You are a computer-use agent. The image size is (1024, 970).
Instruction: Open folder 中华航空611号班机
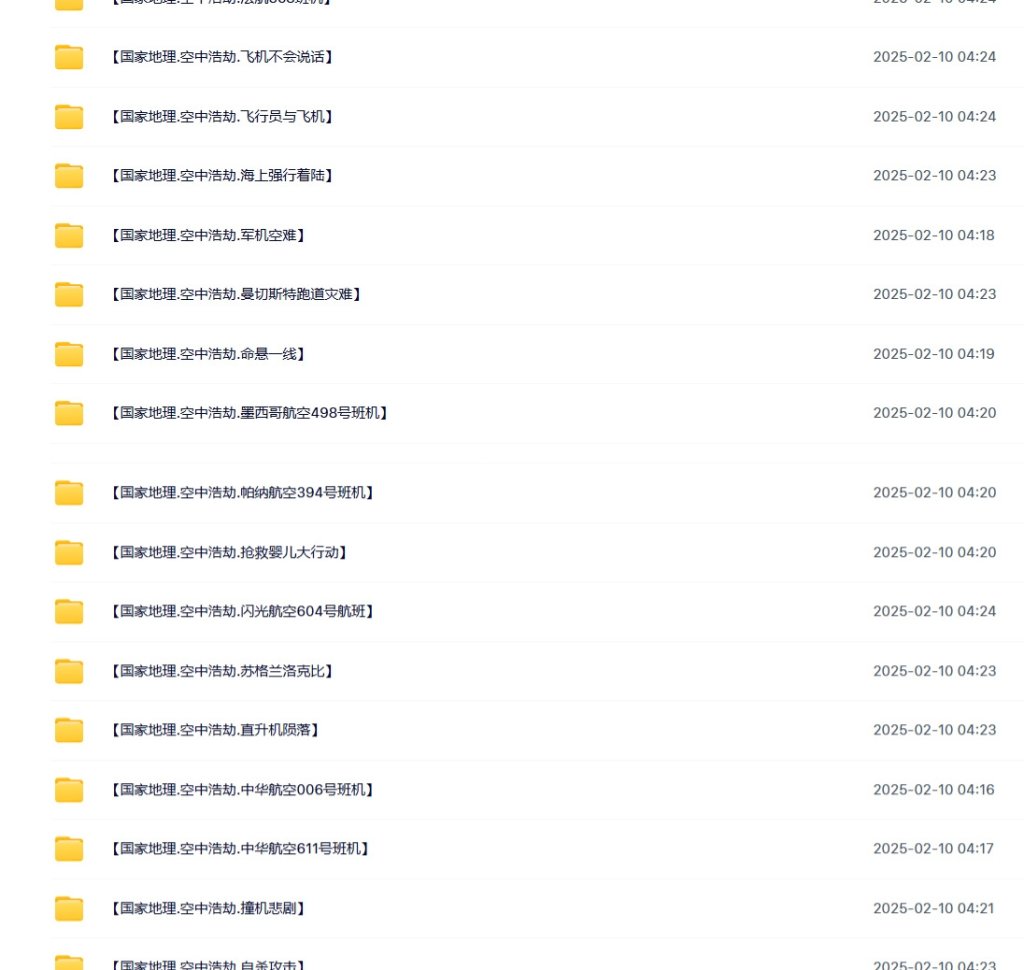pyautogui.click(x=238, y=849)
